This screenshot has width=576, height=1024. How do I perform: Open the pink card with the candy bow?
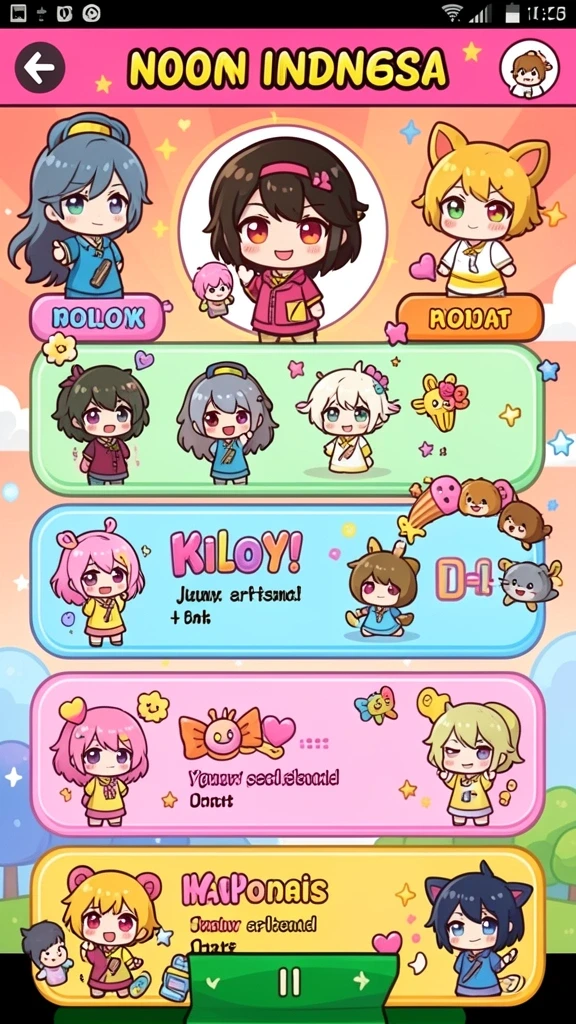[x=287, y=754]
